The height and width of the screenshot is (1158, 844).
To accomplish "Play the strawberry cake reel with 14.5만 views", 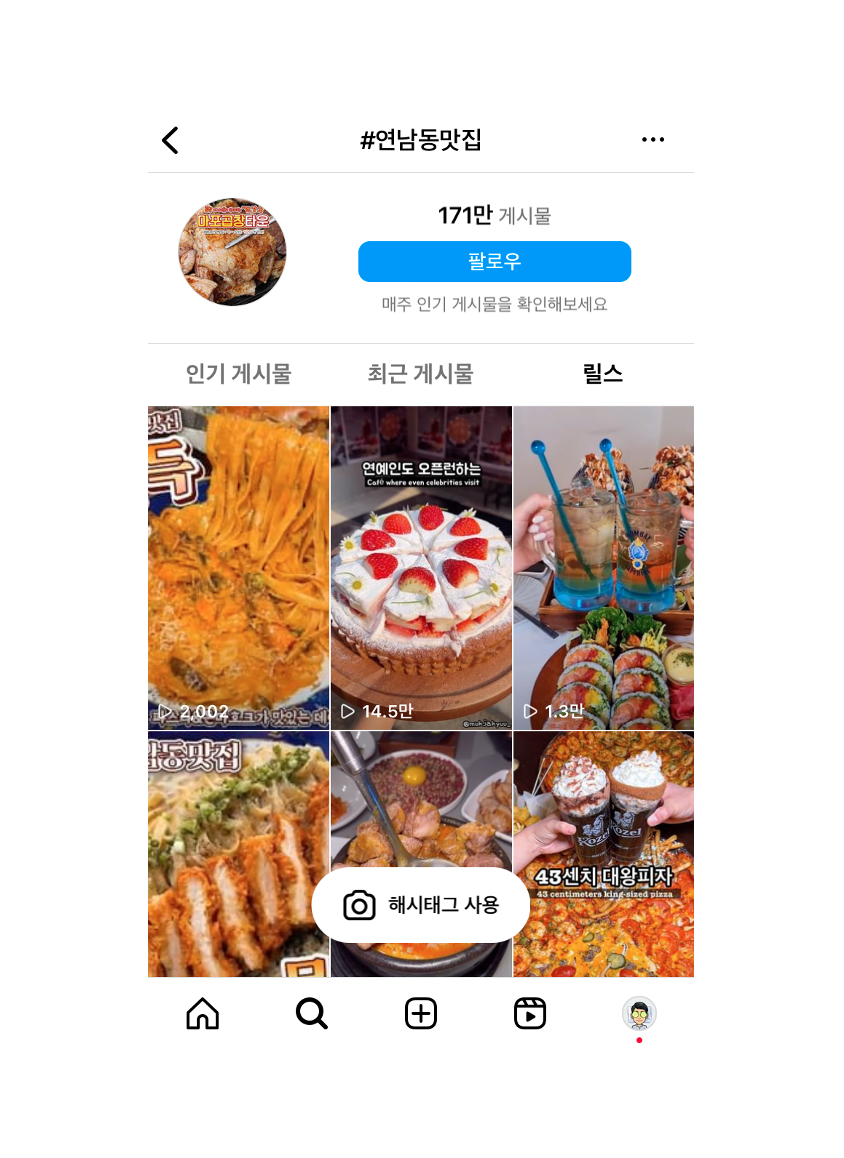I will click(x=421, y=566).
